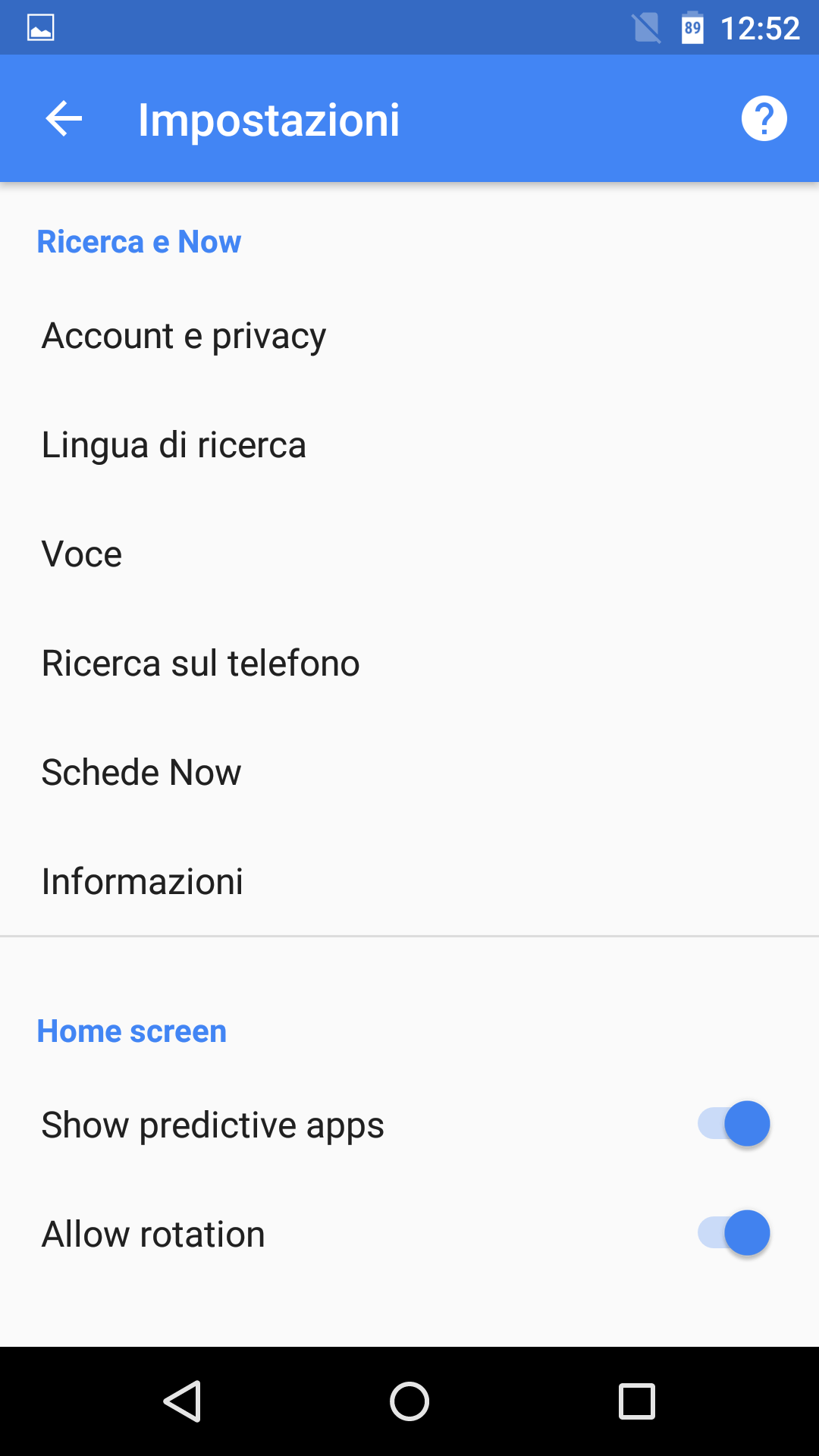Turn off Allow rotation switch
The image size is (819, 1456).
pyautogui.click(x=734, y=1233)
